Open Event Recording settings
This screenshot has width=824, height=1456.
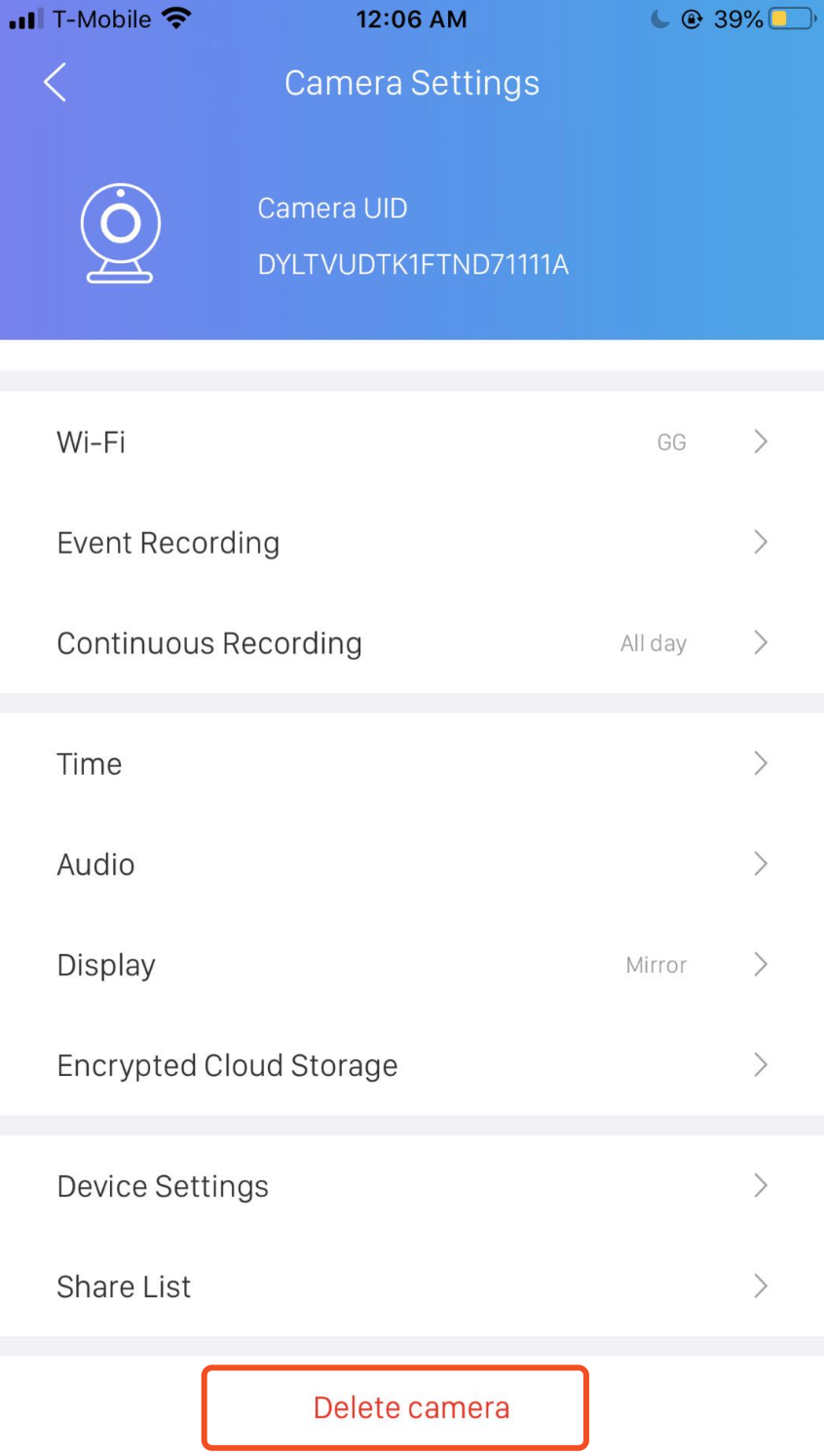(x=411, y=543)
